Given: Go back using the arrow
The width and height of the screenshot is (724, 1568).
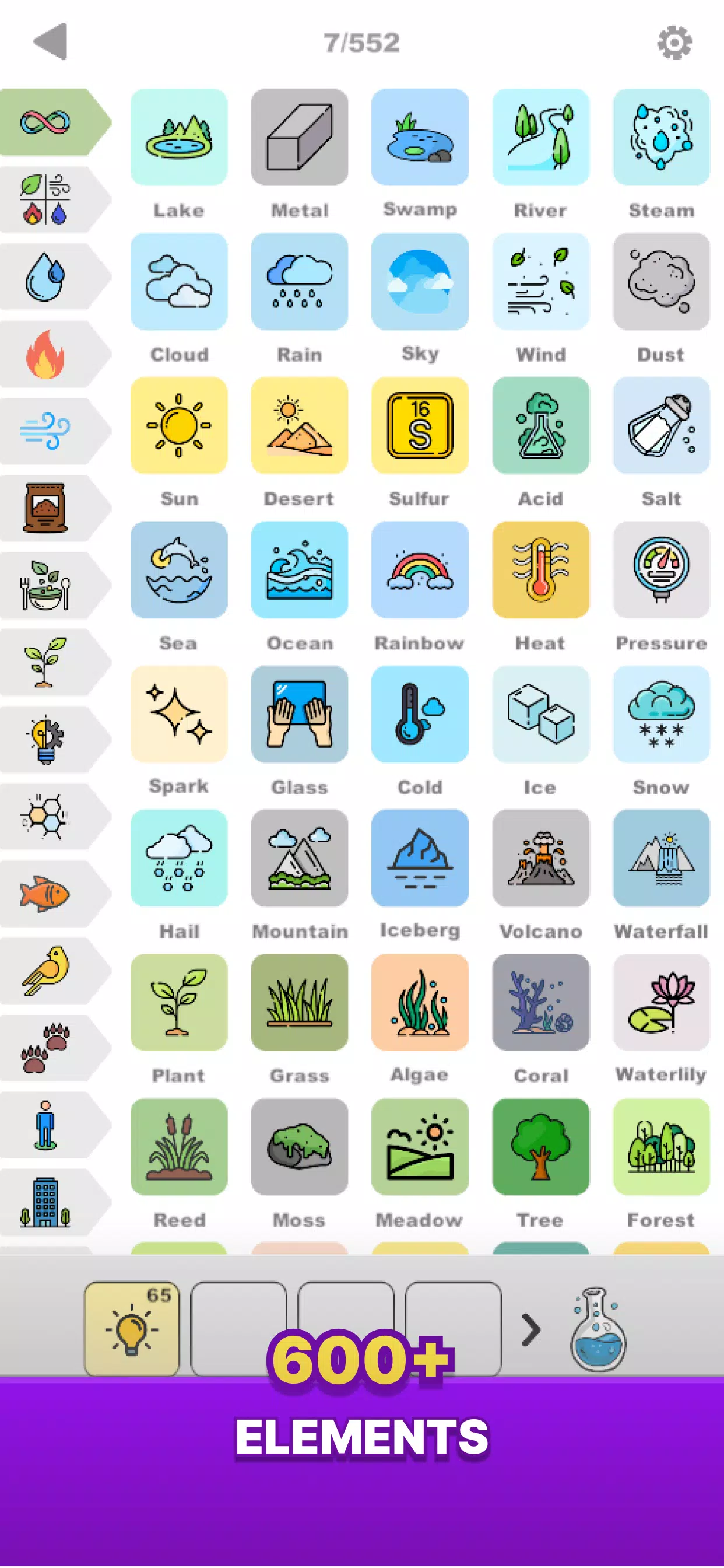Looking at the screenshot, I should click(x=50, y=41).
